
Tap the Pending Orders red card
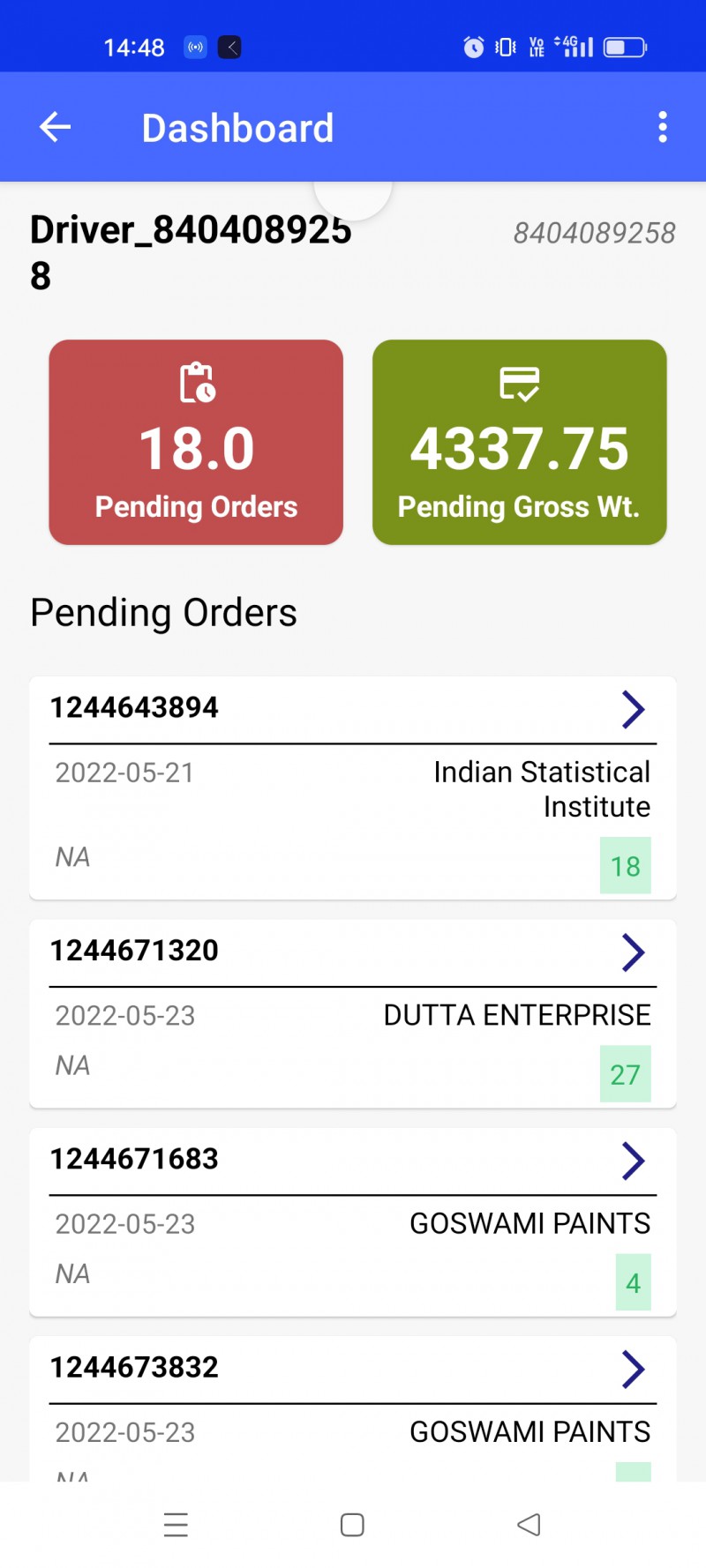196,442
